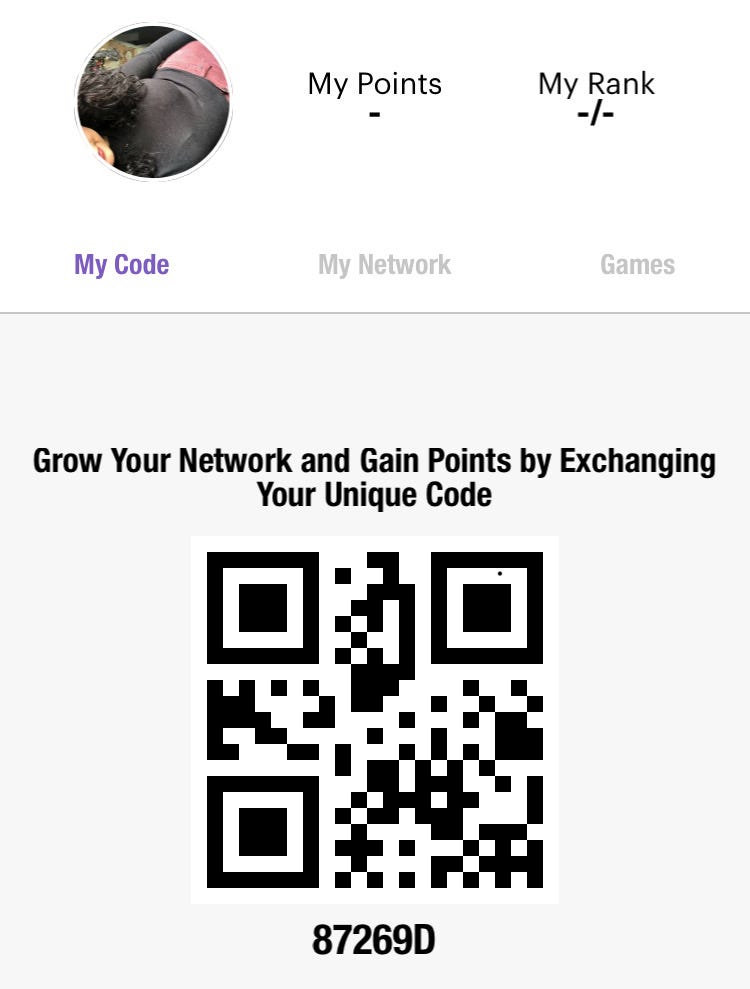
Task: Select the My Code tab
Action: [x=122, y=265]
